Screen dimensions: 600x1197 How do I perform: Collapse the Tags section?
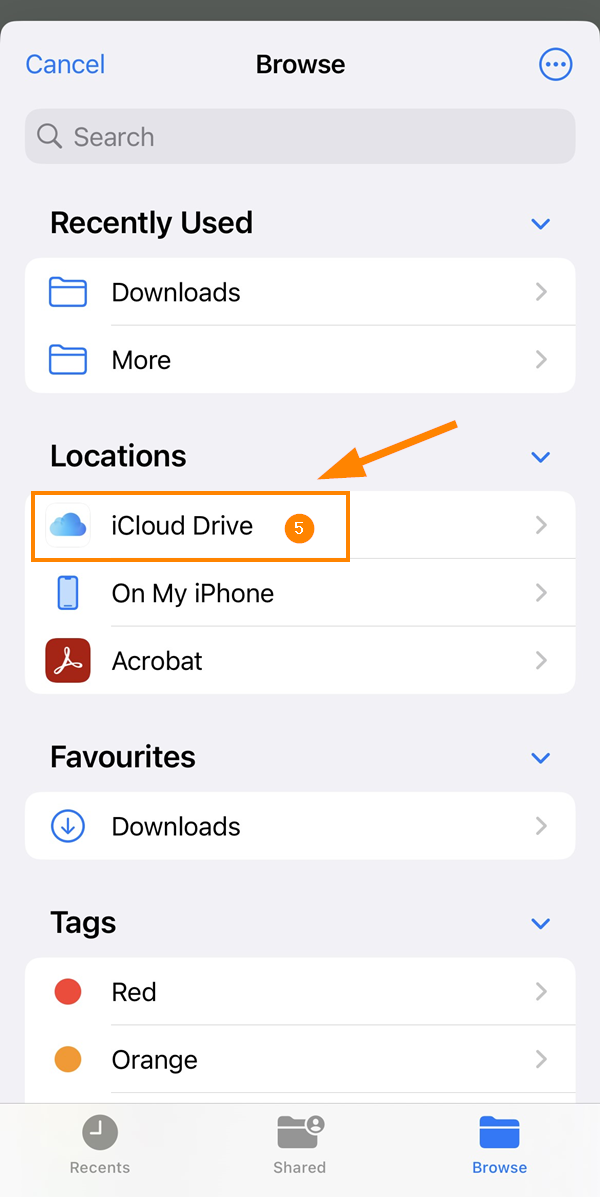541,923
